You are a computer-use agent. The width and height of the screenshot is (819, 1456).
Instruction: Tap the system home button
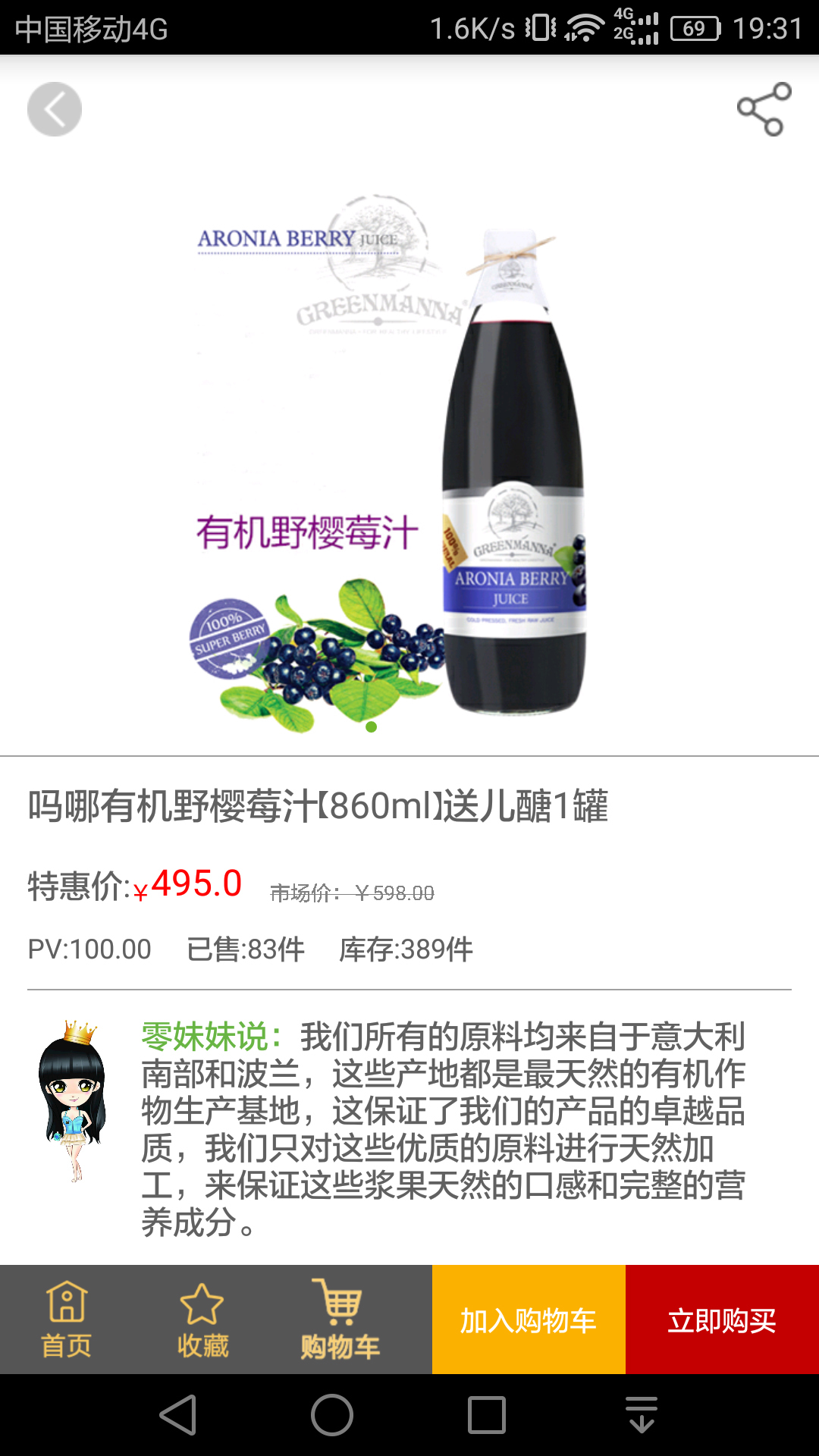coord(332,1415)
